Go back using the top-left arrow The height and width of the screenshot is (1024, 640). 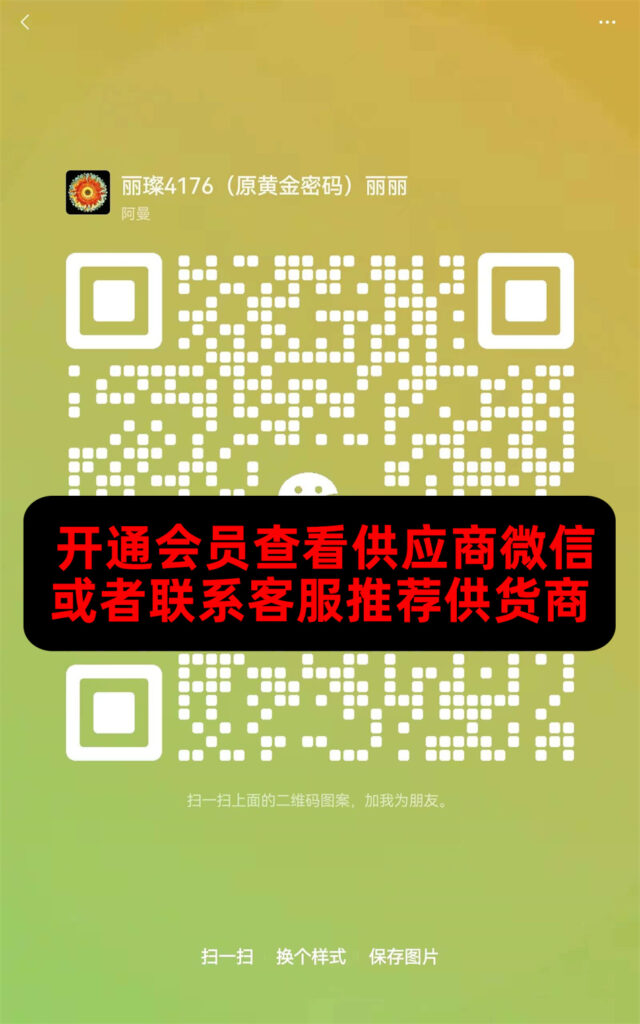click(25, 22)
